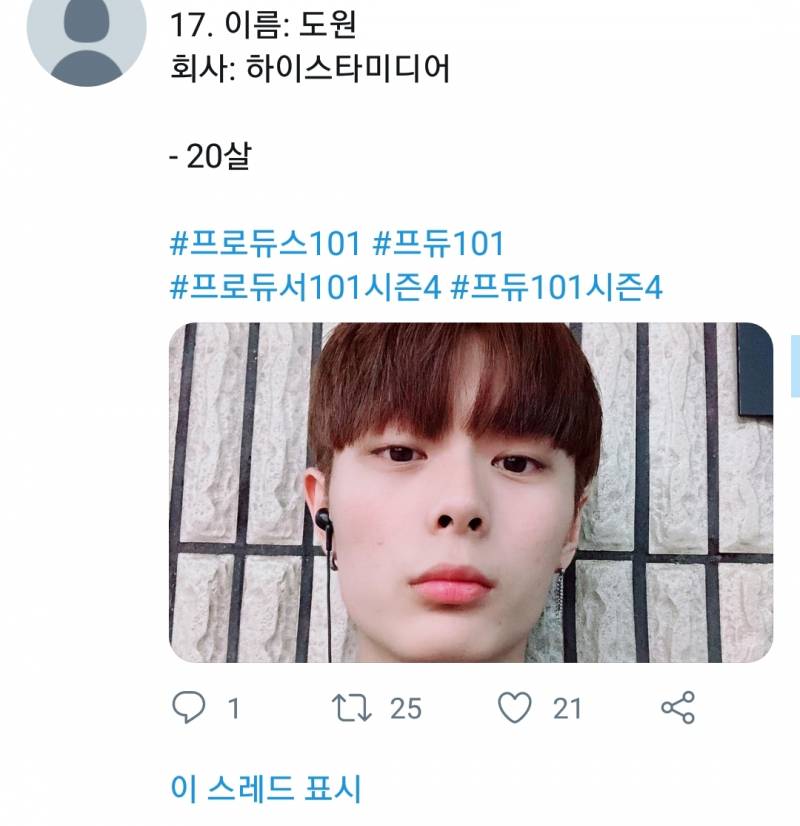
Task: Retweet this tweet
Action: (x=352, y=708)
